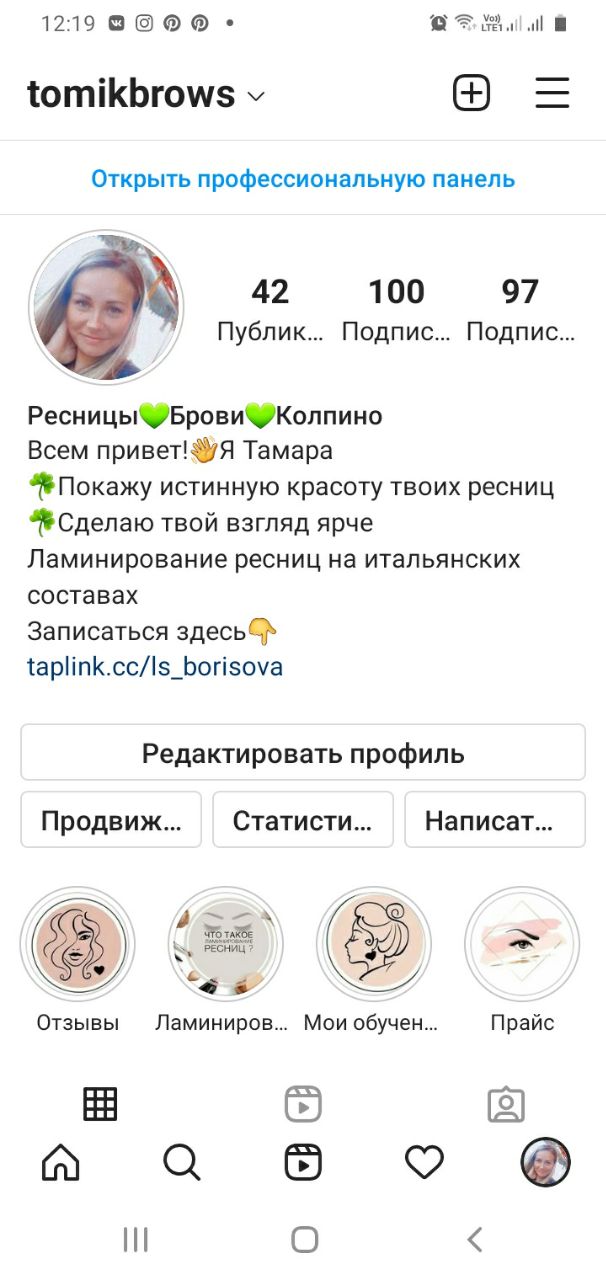View the list of 100 followers
The width and height of the screenshot is (606, 1280).
tap(396, 310)
